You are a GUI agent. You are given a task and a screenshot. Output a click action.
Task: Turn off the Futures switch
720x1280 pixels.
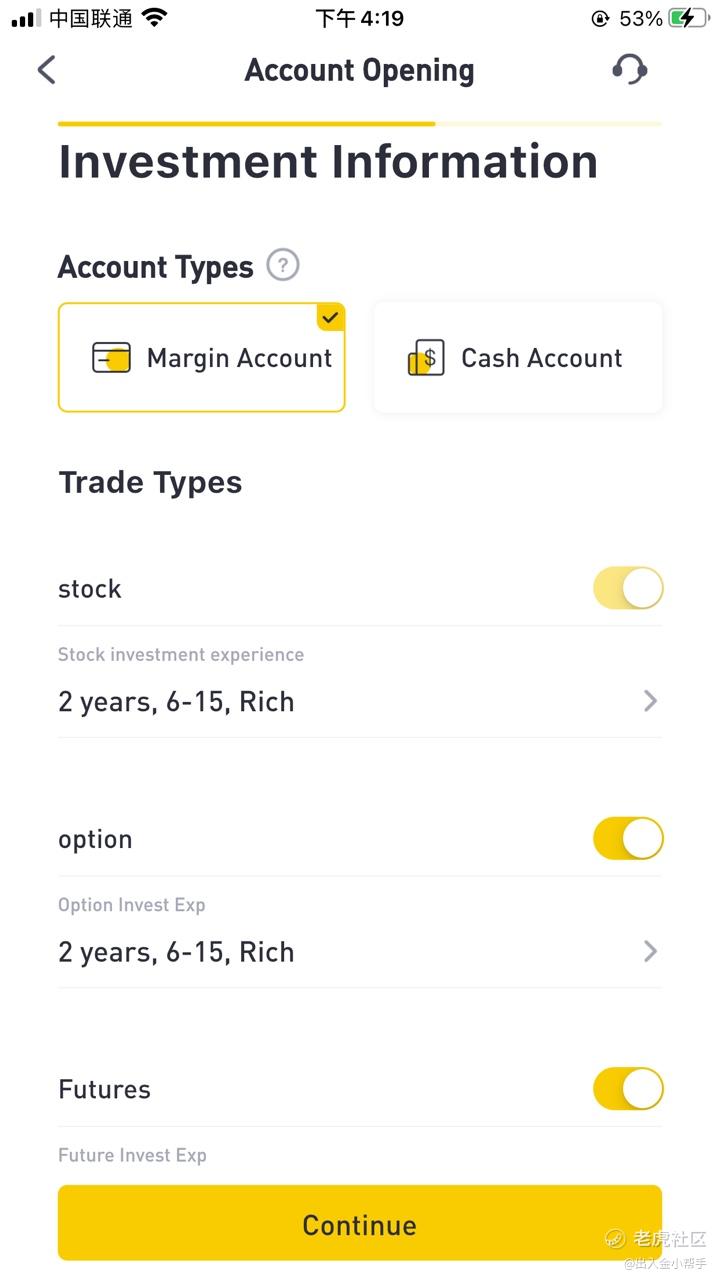[628, 1088]
